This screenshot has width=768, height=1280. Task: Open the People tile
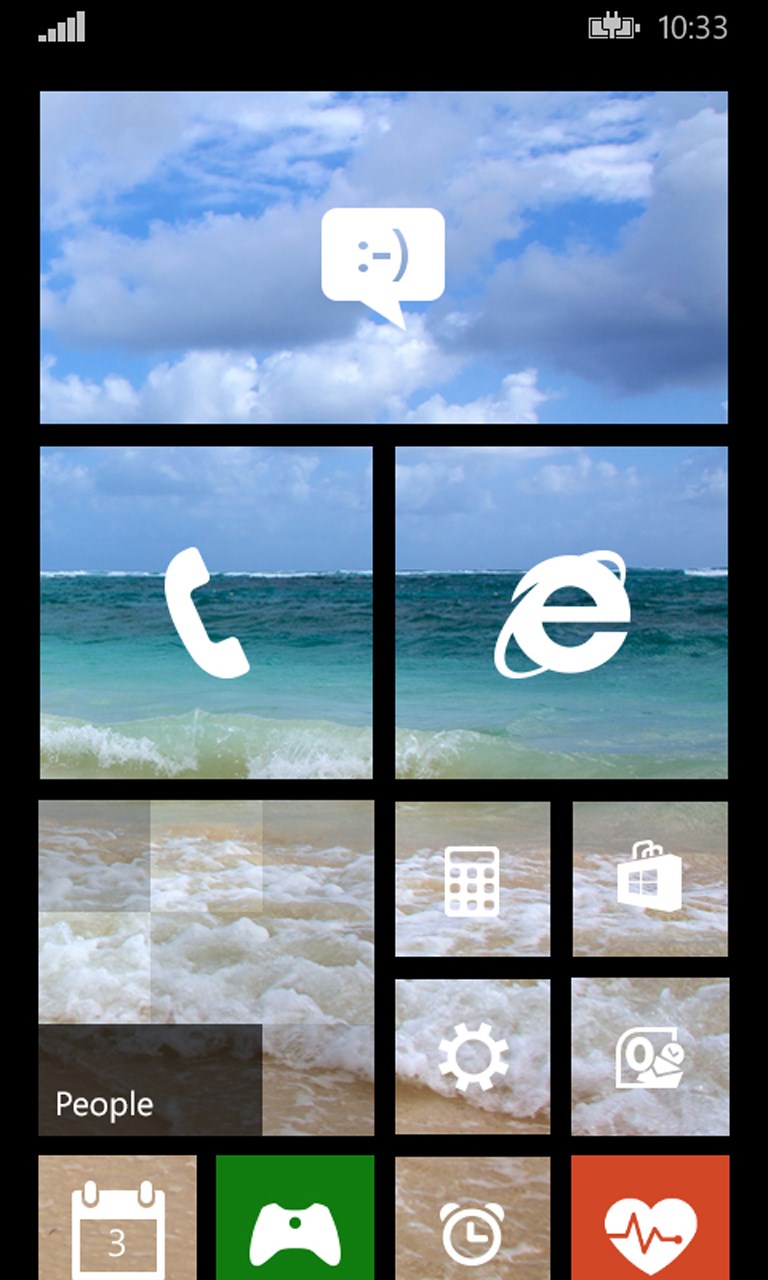coord(206,967)
